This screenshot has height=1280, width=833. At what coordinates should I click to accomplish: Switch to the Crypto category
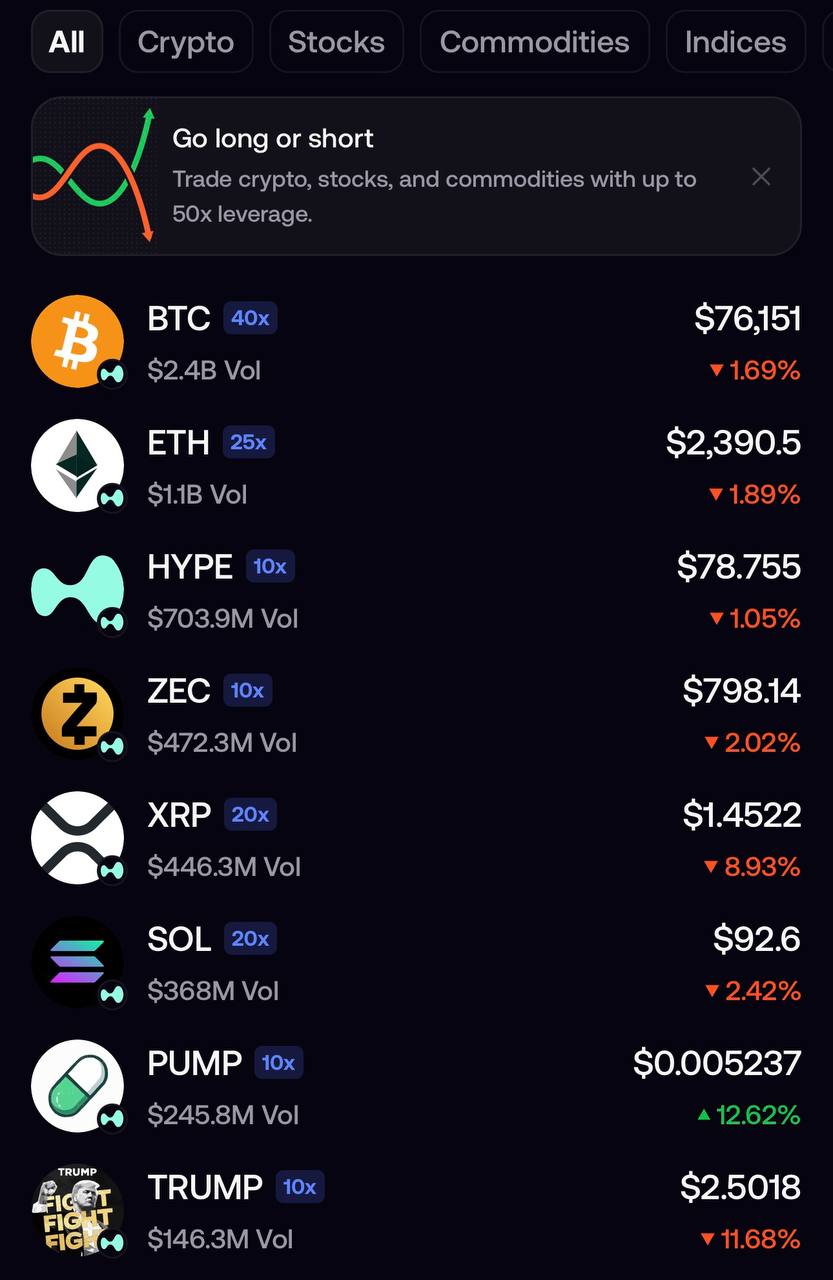186,42
